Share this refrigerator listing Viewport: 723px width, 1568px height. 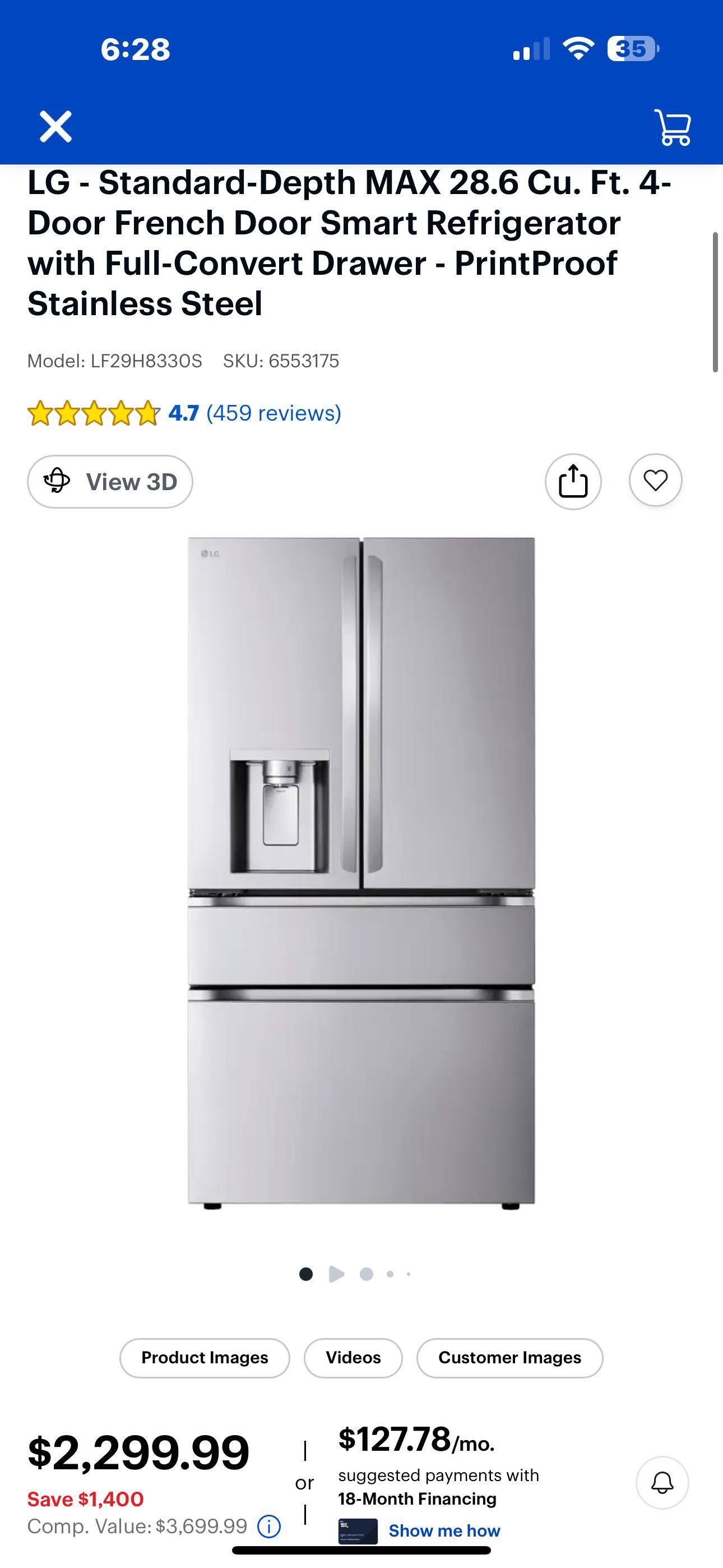(573, 481)
